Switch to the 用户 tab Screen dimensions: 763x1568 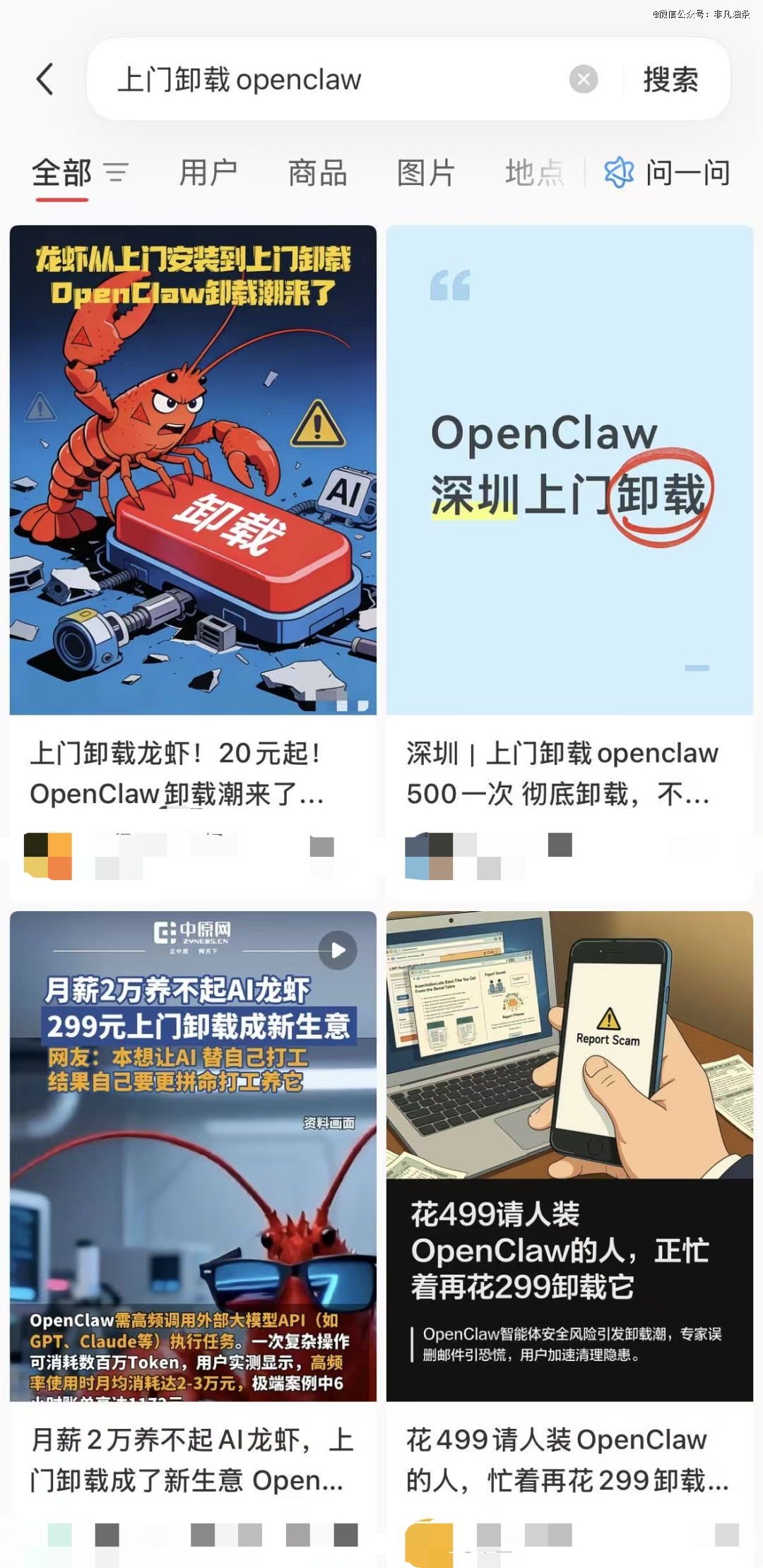(x=208, y=173)
